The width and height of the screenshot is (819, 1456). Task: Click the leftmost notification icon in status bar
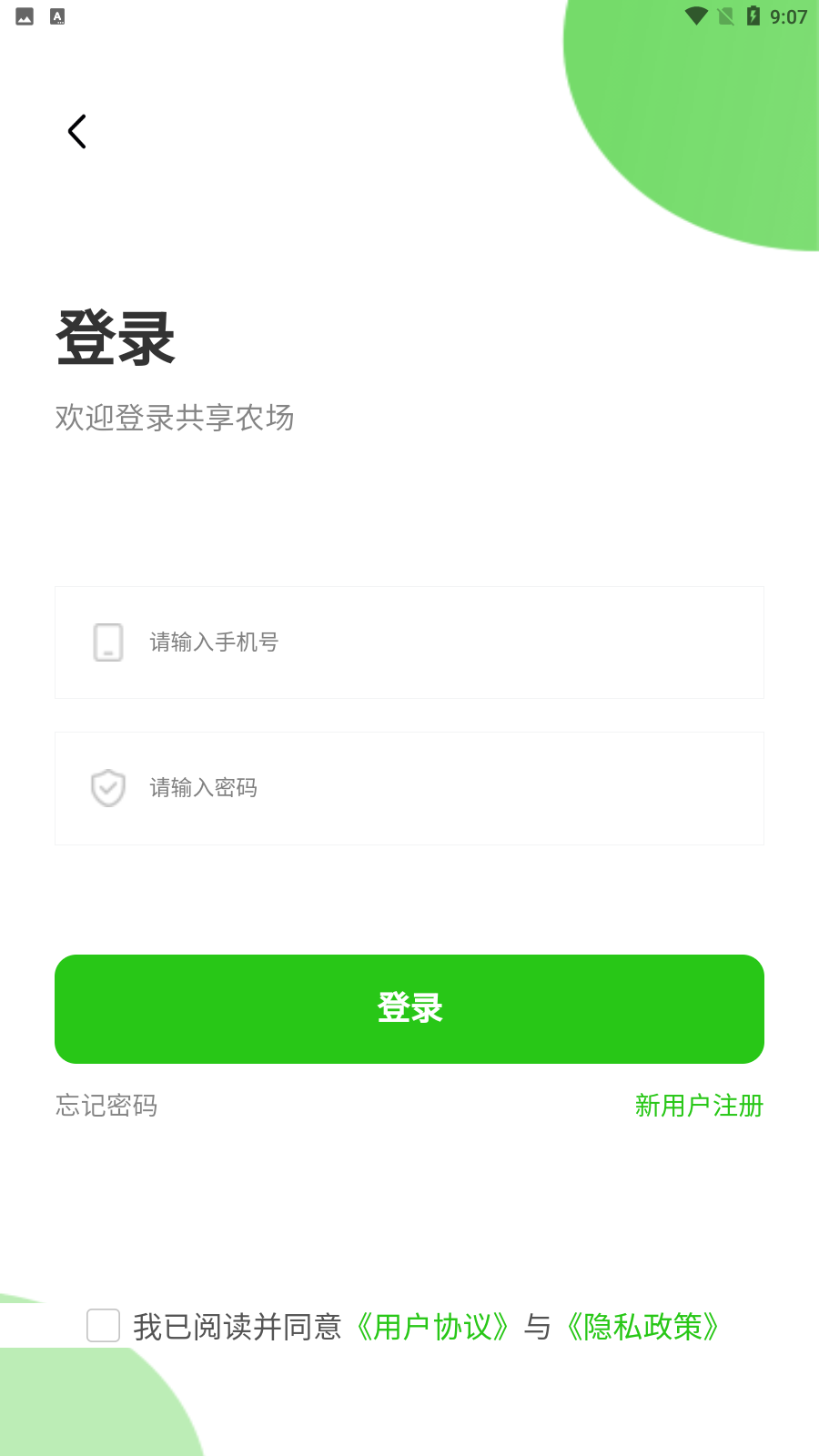click(23, 15)
